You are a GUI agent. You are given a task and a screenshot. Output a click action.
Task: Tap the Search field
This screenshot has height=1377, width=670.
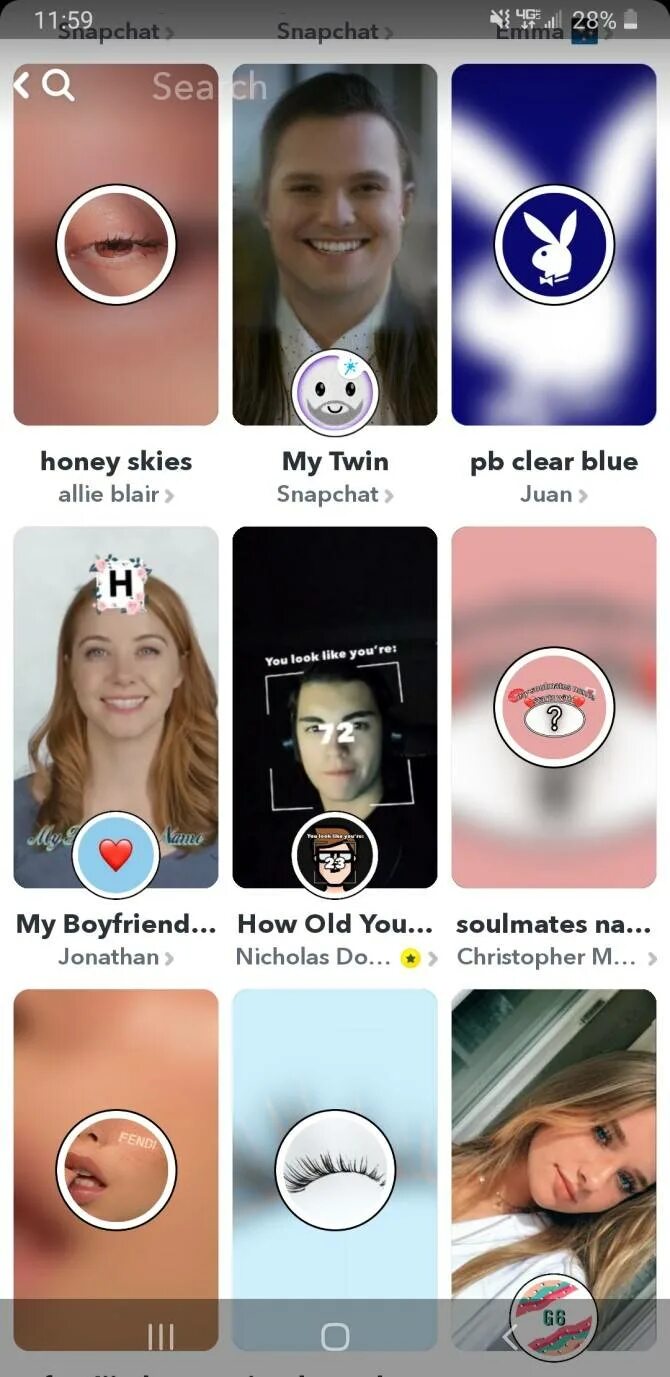[x=208, y=88]
